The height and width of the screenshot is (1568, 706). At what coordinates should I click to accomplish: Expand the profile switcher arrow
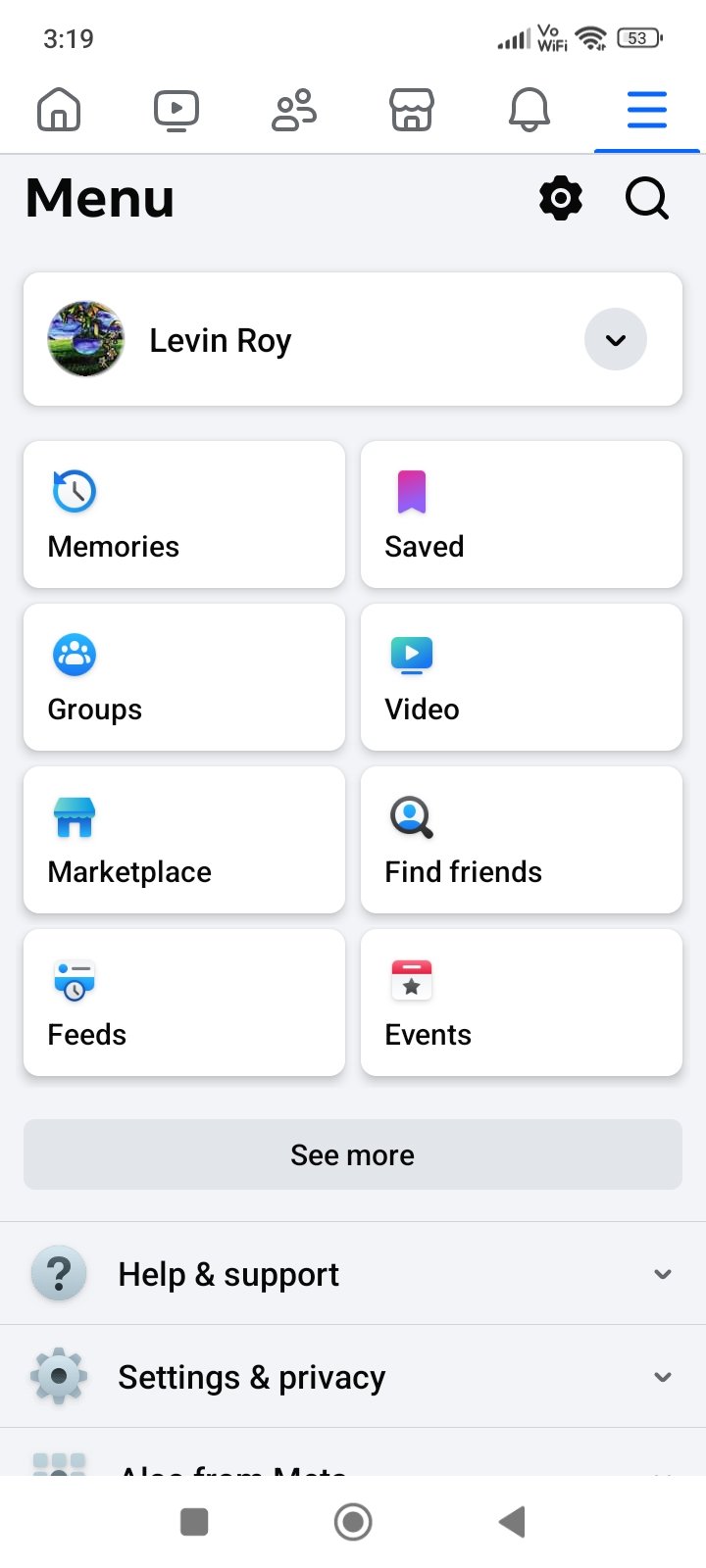pyautogui.click(x=616, y=340)
